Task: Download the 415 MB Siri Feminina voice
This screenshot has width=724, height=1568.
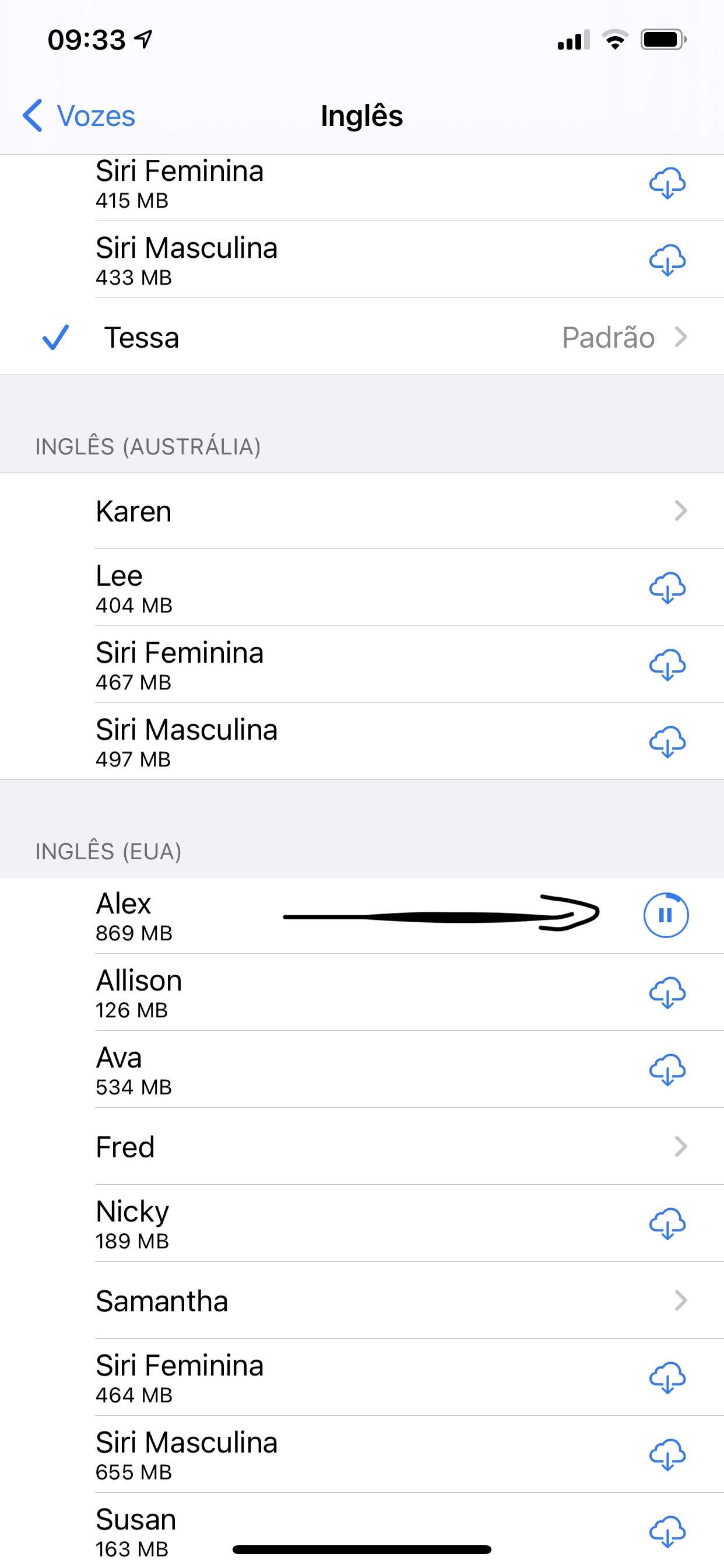Action: point(667,183)
